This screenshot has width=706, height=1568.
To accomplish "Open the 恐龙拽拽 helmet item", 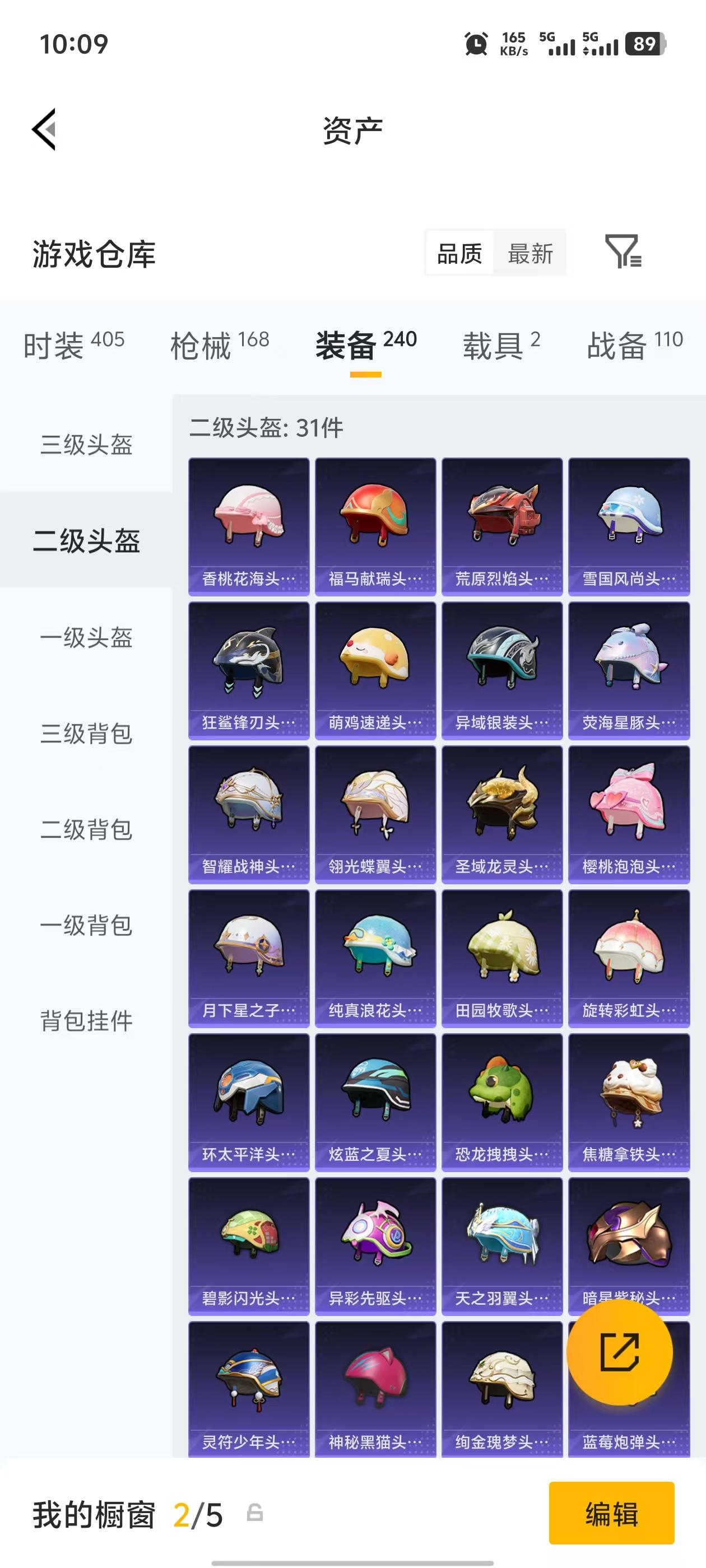I will click(501, 1102).
